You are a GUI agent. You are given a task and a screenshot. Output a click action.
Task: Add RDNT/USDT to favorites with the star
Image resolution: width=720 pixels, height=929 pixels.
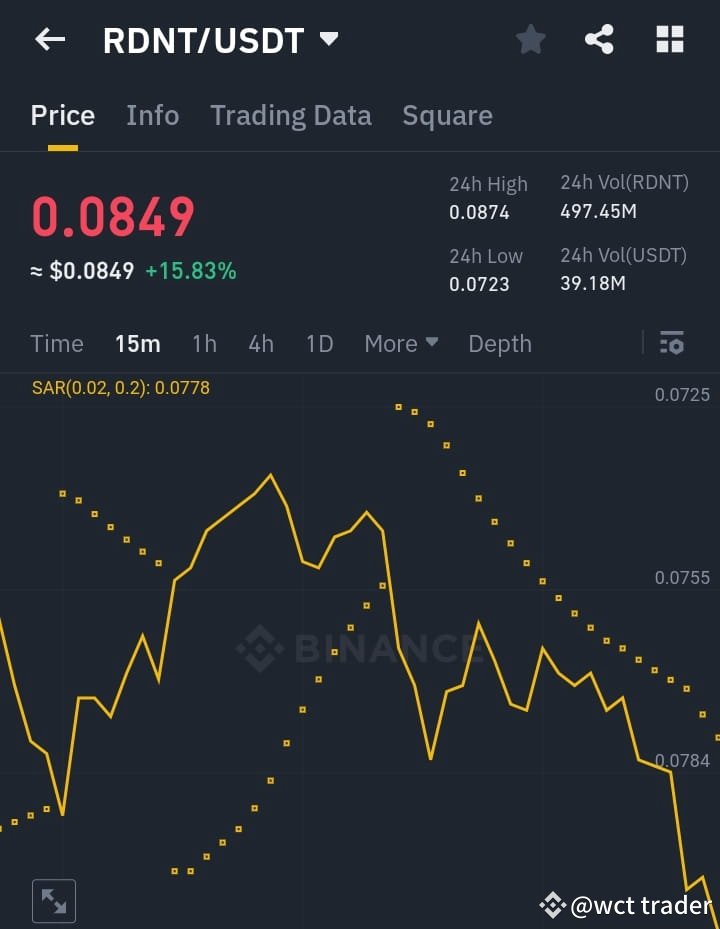[x=530, y=39]
